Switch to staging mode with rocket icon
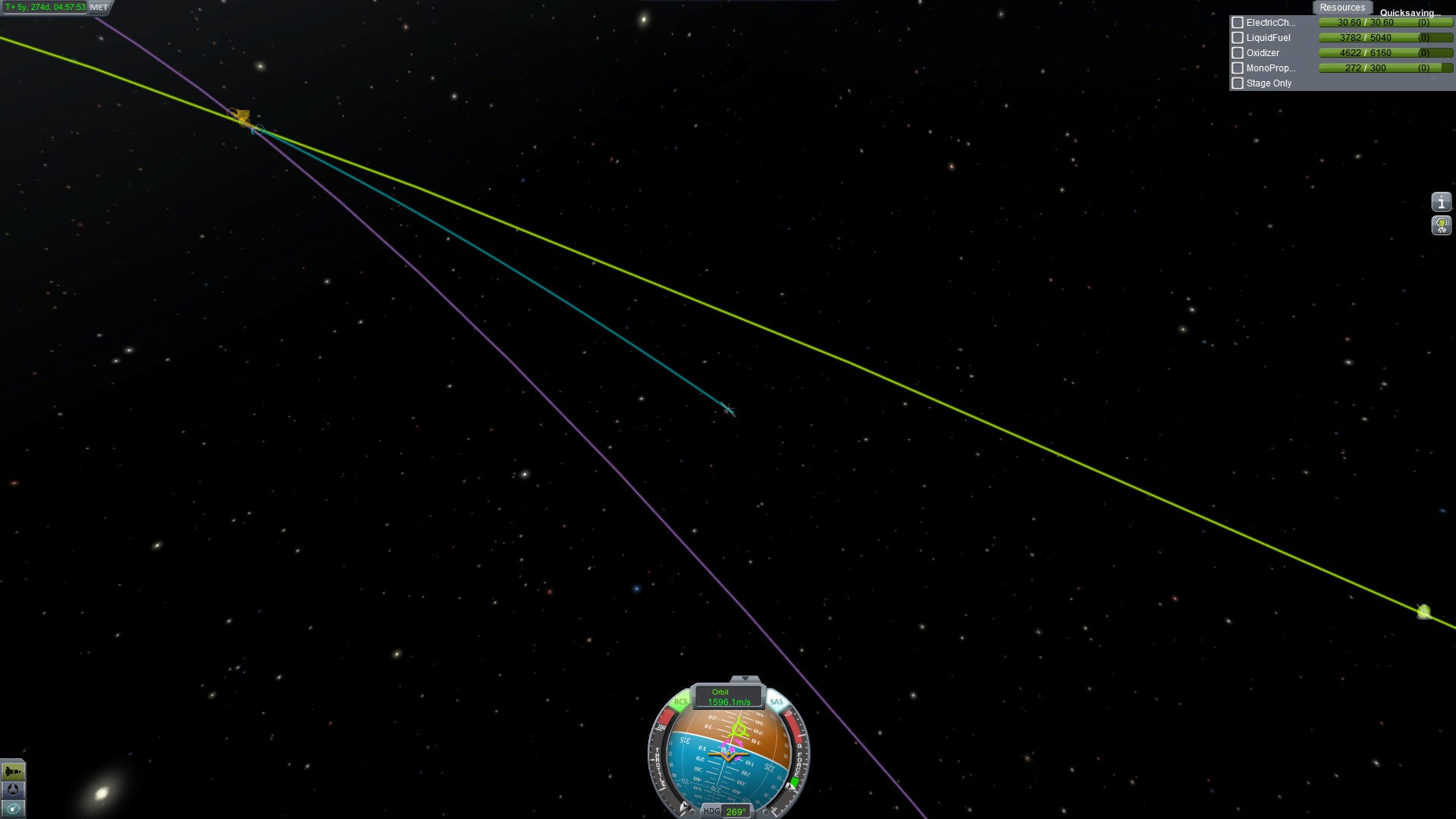This screenshot has width=1456, height=819. (x=13, y=771)
